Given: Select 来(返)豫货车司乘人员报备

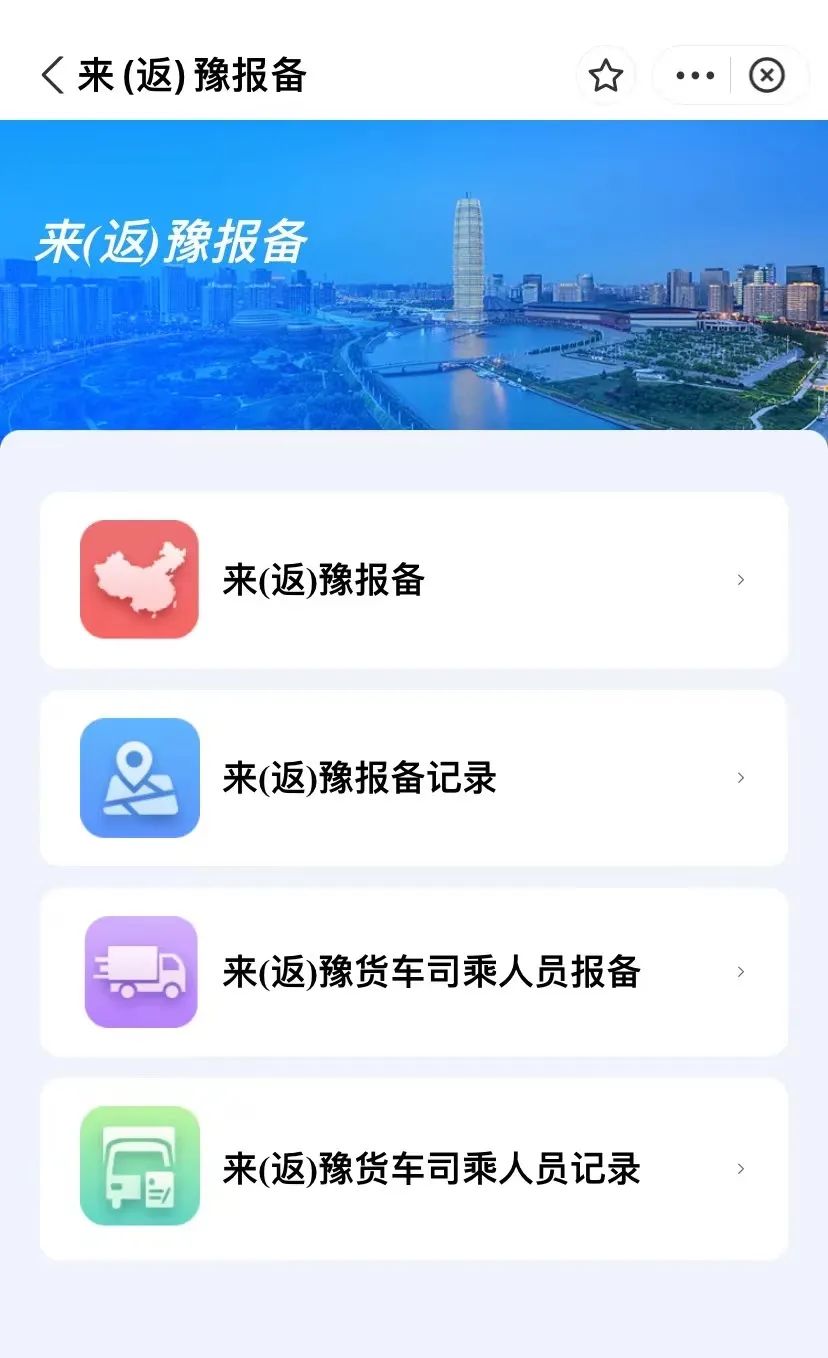Looking at the screenshot, I should (x=414, y=972).
